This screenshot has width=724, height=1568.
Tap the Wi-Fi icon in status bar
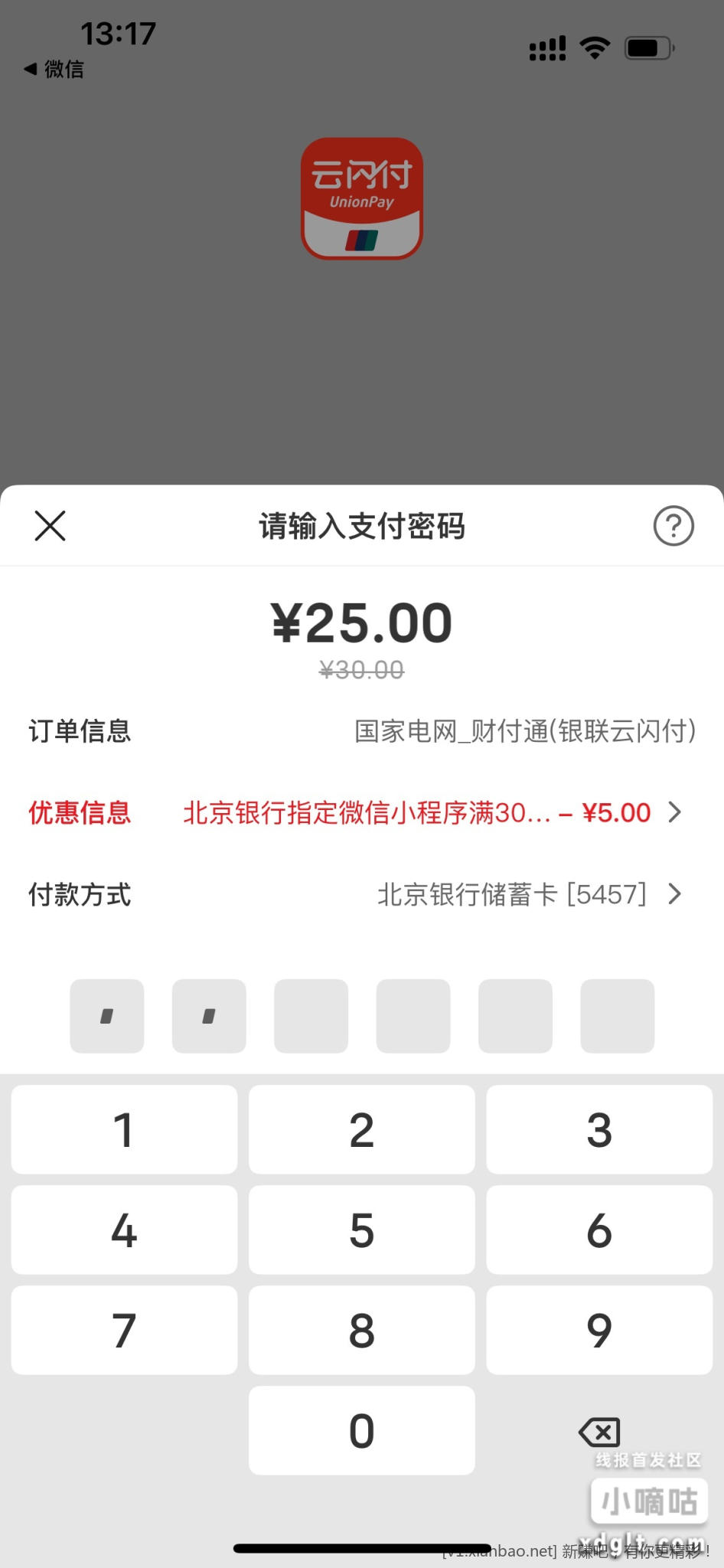[x=595, y=47]
